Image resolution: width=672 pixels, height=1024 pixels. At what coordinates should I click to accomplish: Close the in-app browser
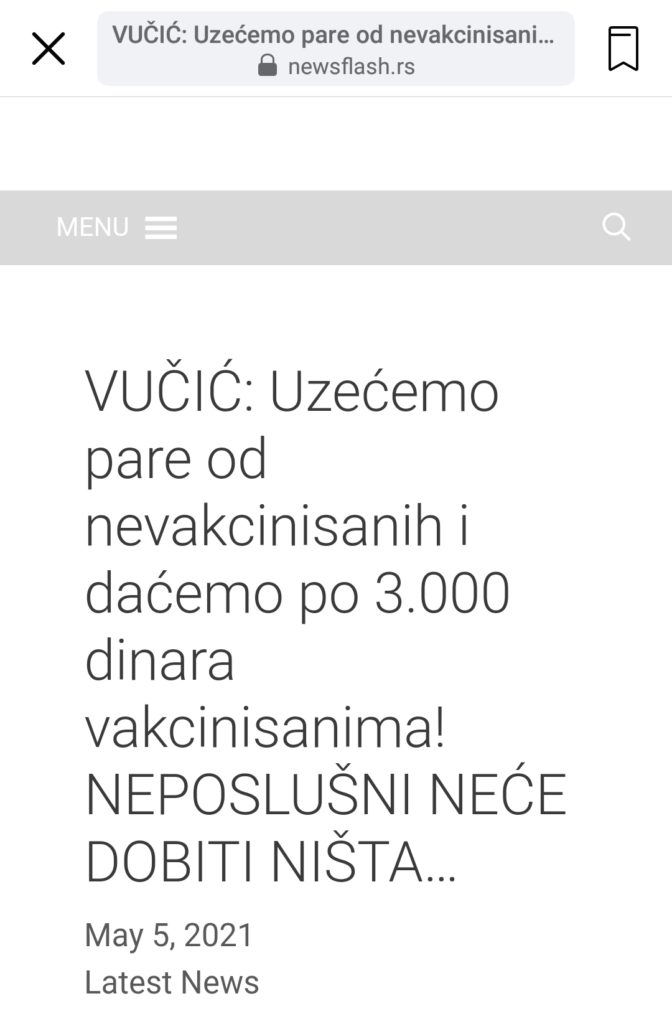(x=48, y=48)
